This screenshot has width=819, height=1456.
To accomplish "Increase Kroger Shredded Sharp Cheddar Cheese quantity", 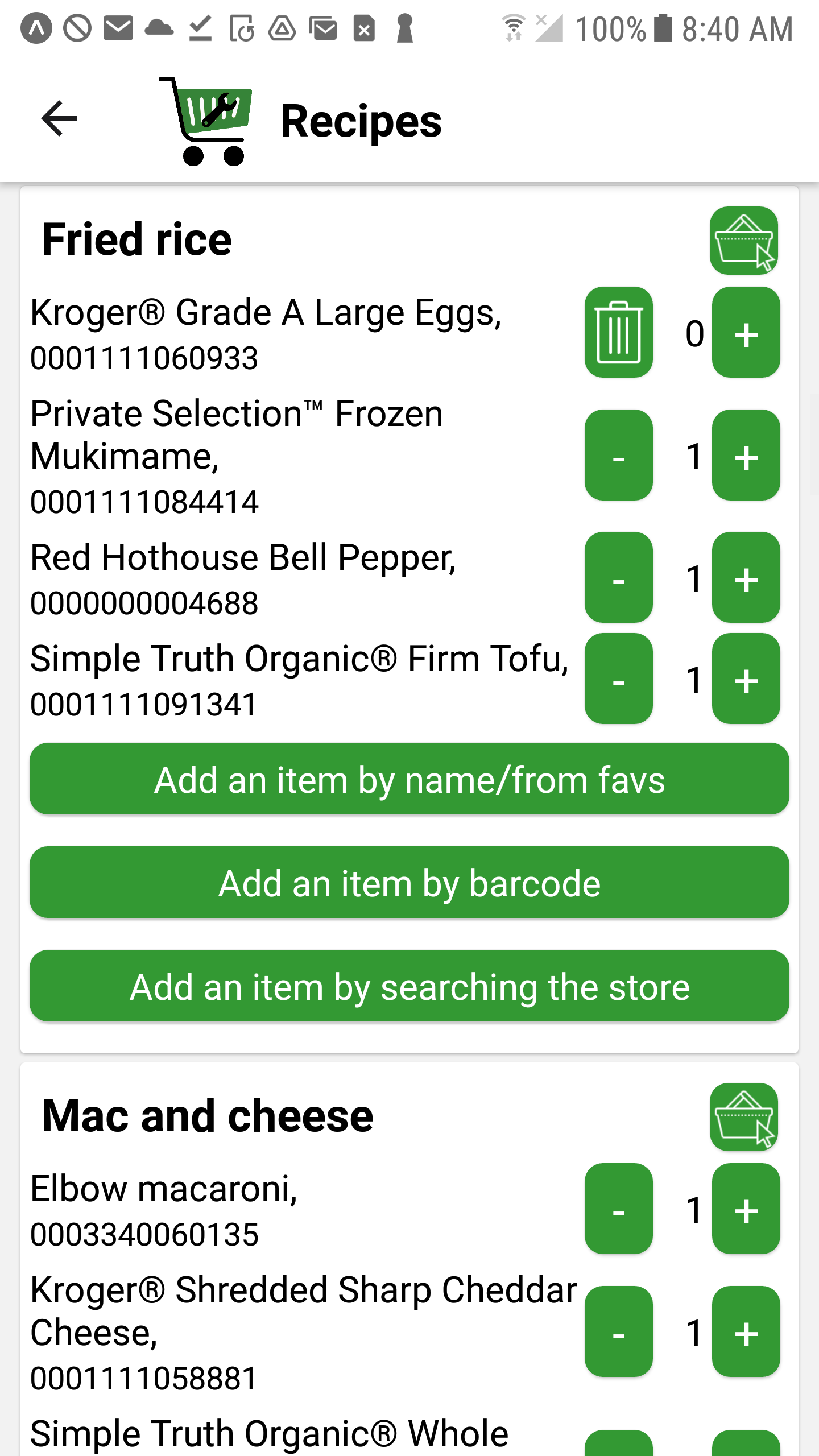I will tap(746, 1331).
